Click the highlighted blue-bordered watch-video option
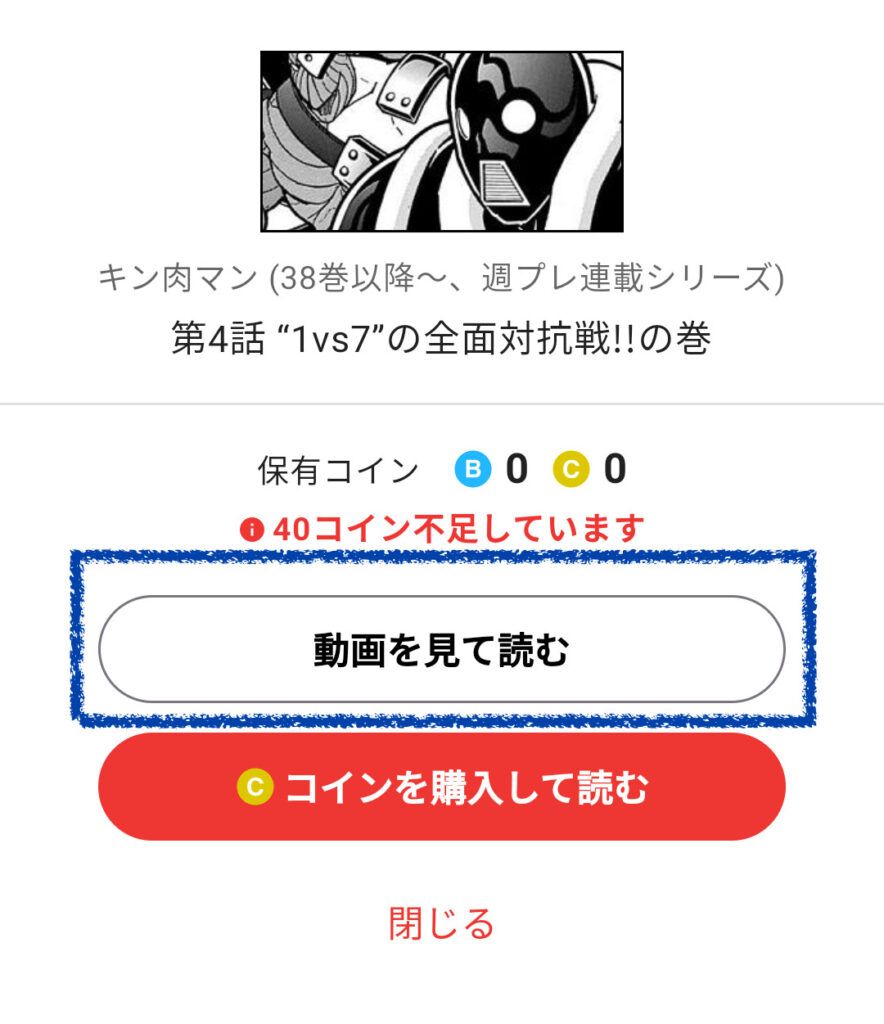 [x=441, y=645]
